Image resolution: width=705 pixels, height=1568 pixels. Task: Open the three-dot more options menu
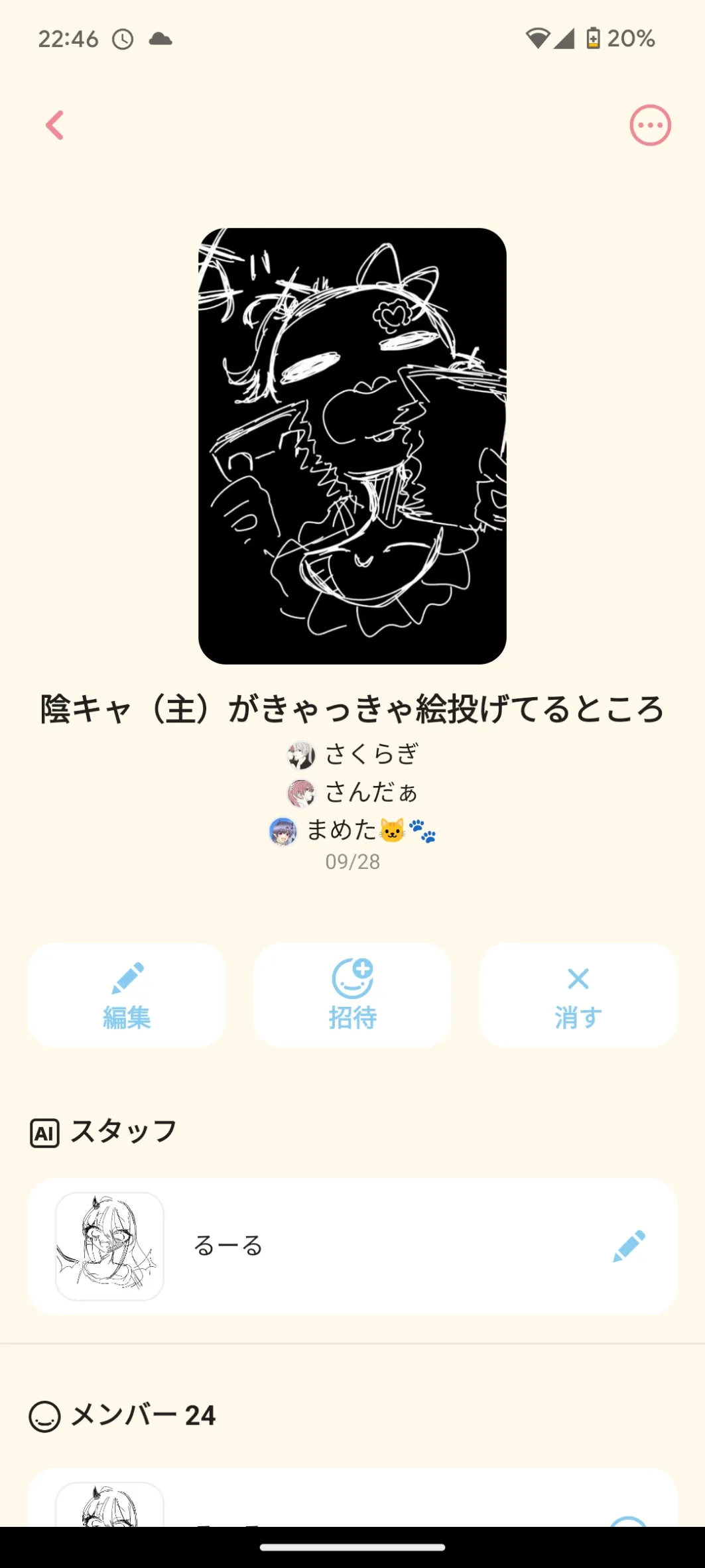(650, 125)
